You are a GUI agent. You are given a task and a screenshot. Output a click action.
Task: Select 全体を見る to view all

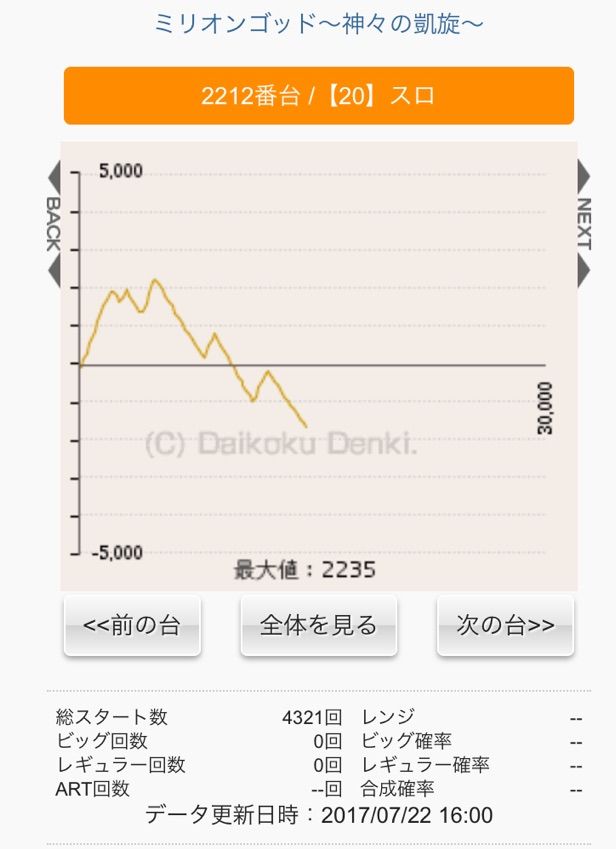319,626
